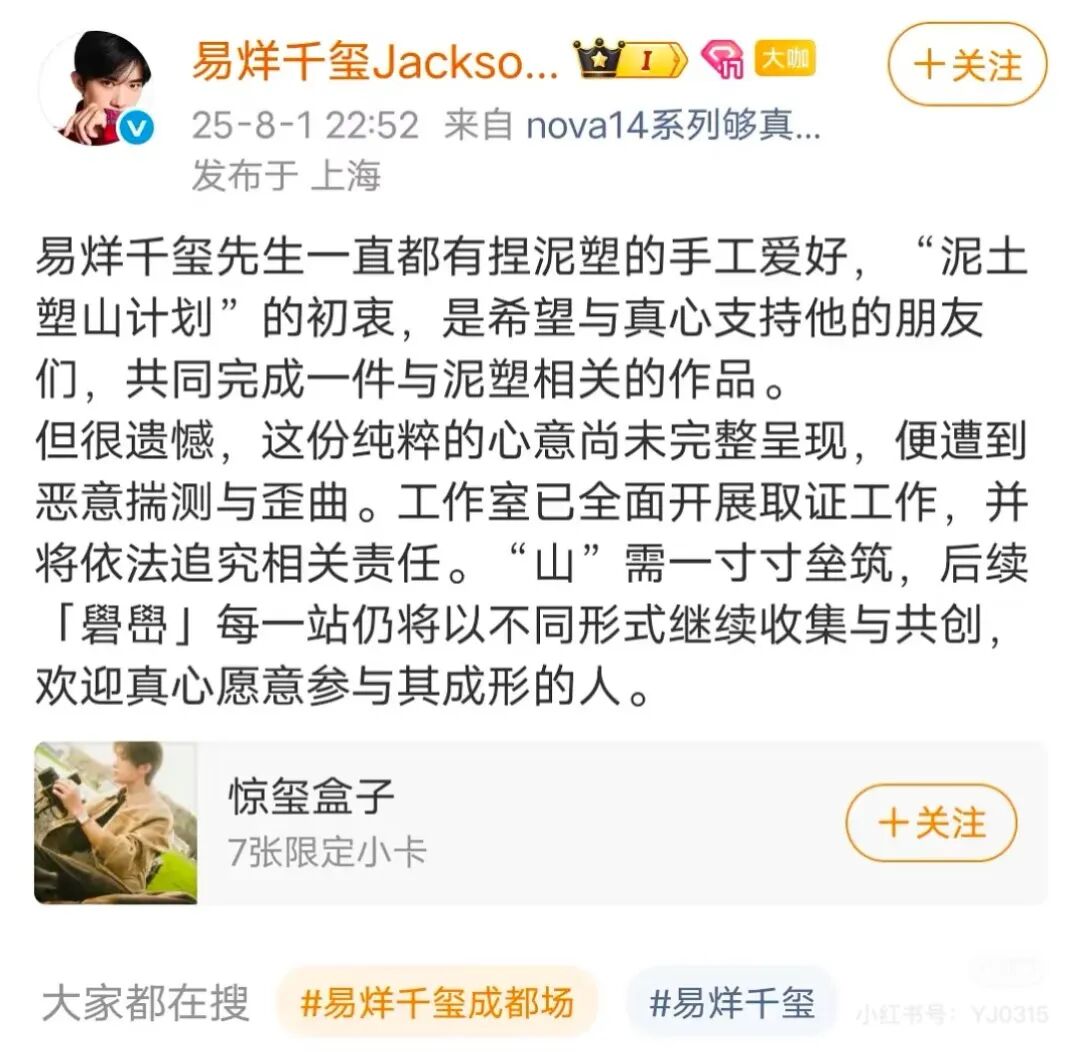The width and height of the screenshot is (1080, 1052).
Task: Search the #易烊千玺成都场 topic chip
Action: click(436, 1002)
